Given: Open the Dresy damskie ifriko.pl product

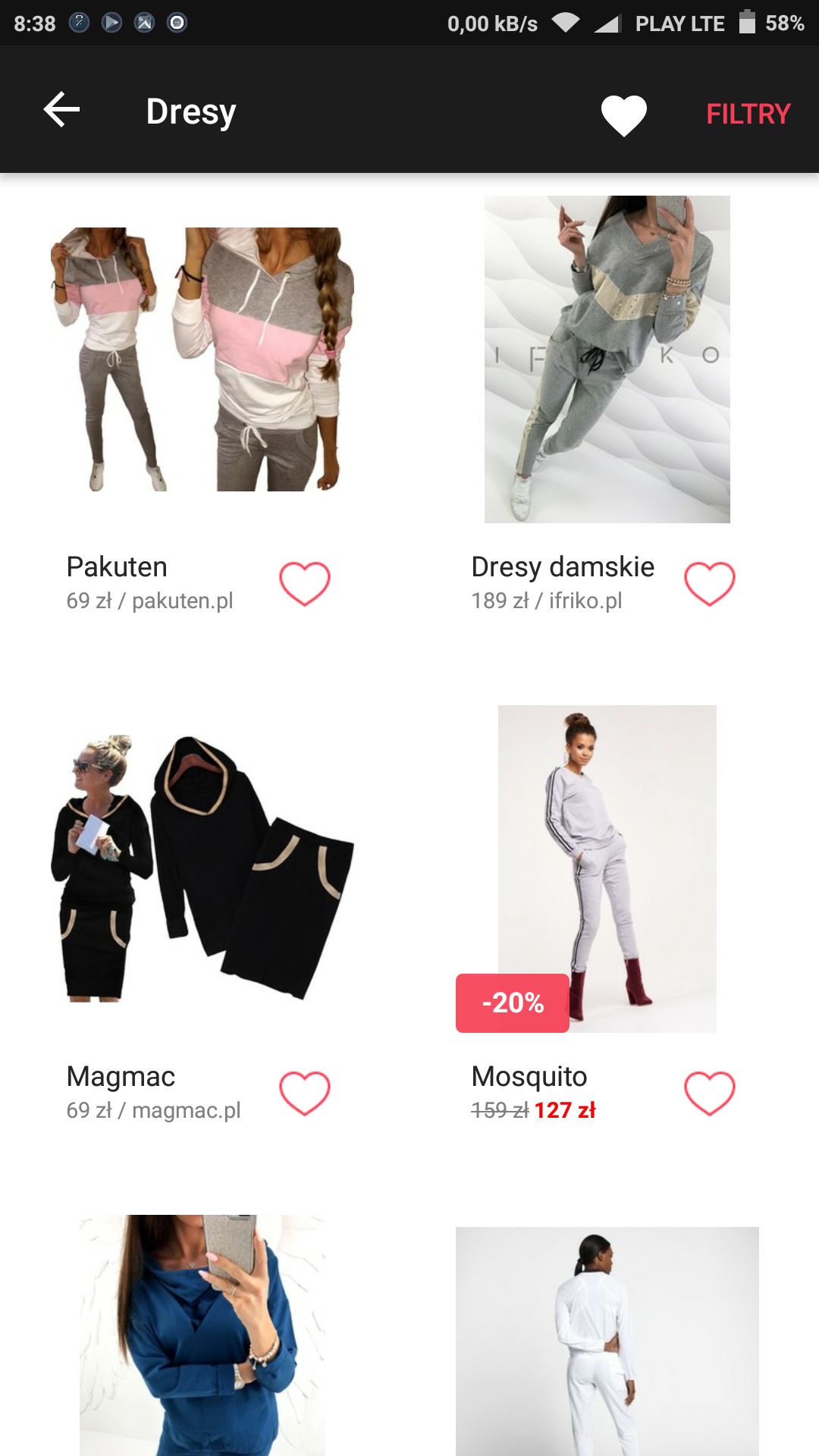Looking at the screenshot, I should tap(607, 359).
